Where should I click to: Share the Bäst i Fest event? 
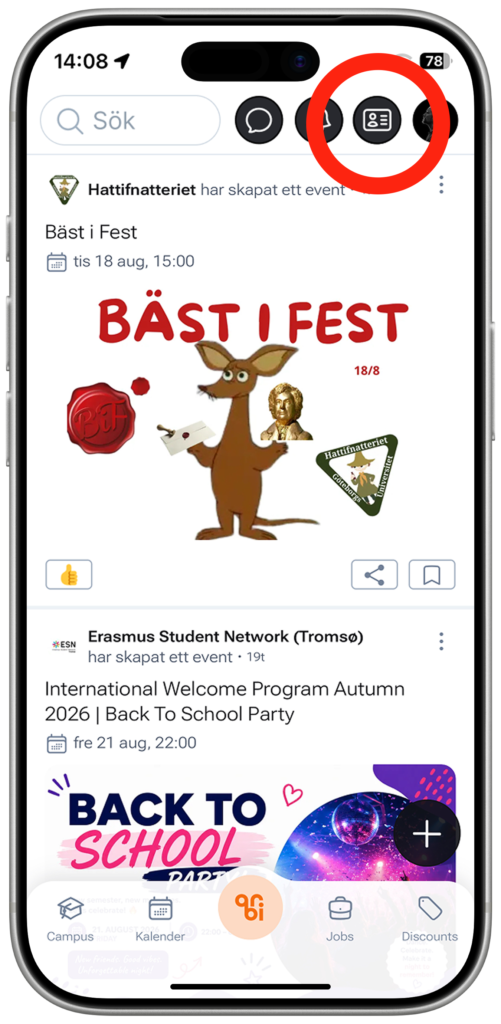374,575
